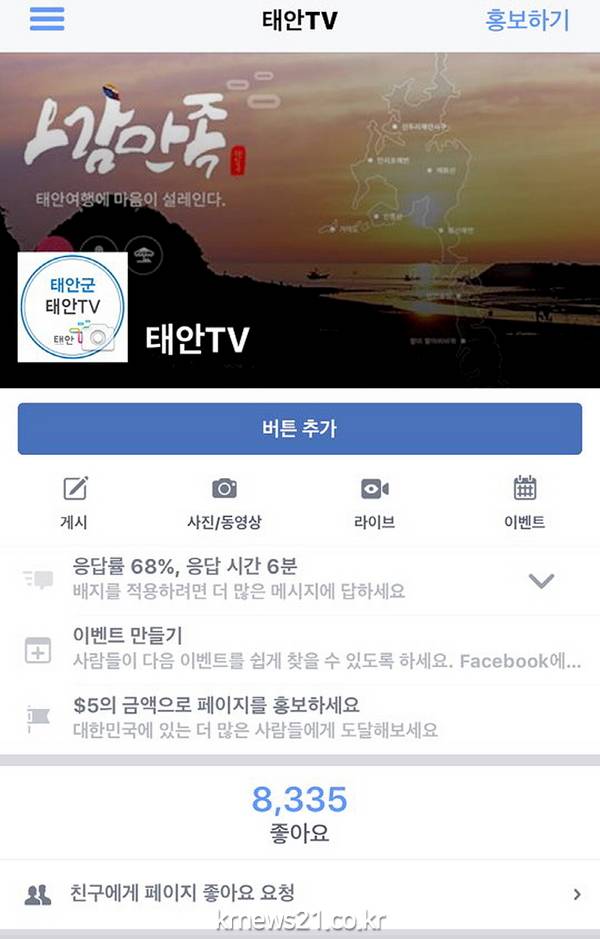Viewport: 600px width, 939px height.
Task: Expand the 응답률 68% row
Action: tap(540, 580)
